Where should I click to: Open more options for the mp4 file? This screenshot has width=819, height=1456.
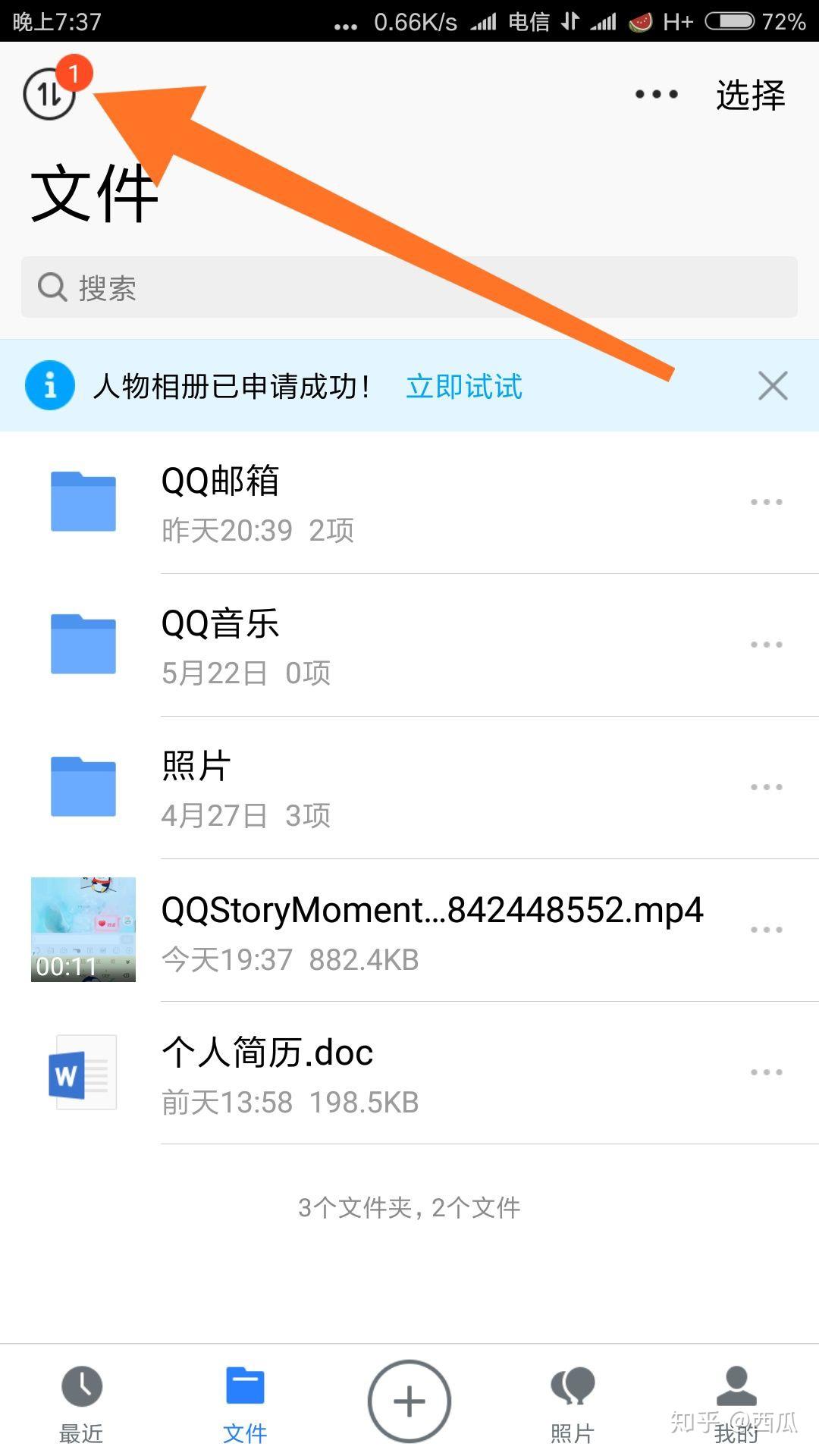coord(766,930)
